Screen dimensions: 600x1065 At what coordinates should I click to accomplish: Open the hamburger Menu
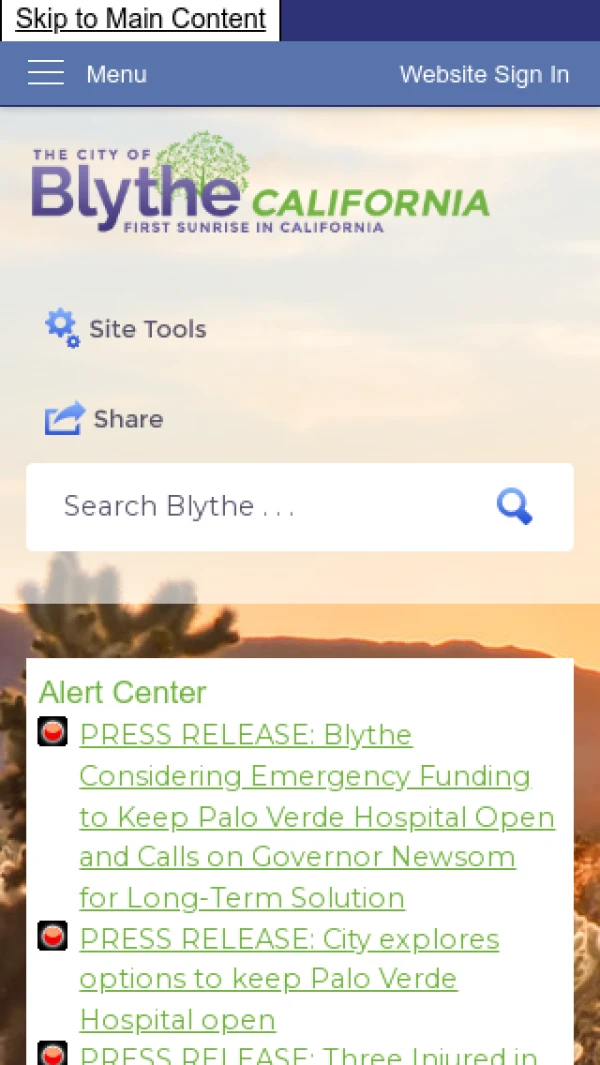tap(86, 74)
